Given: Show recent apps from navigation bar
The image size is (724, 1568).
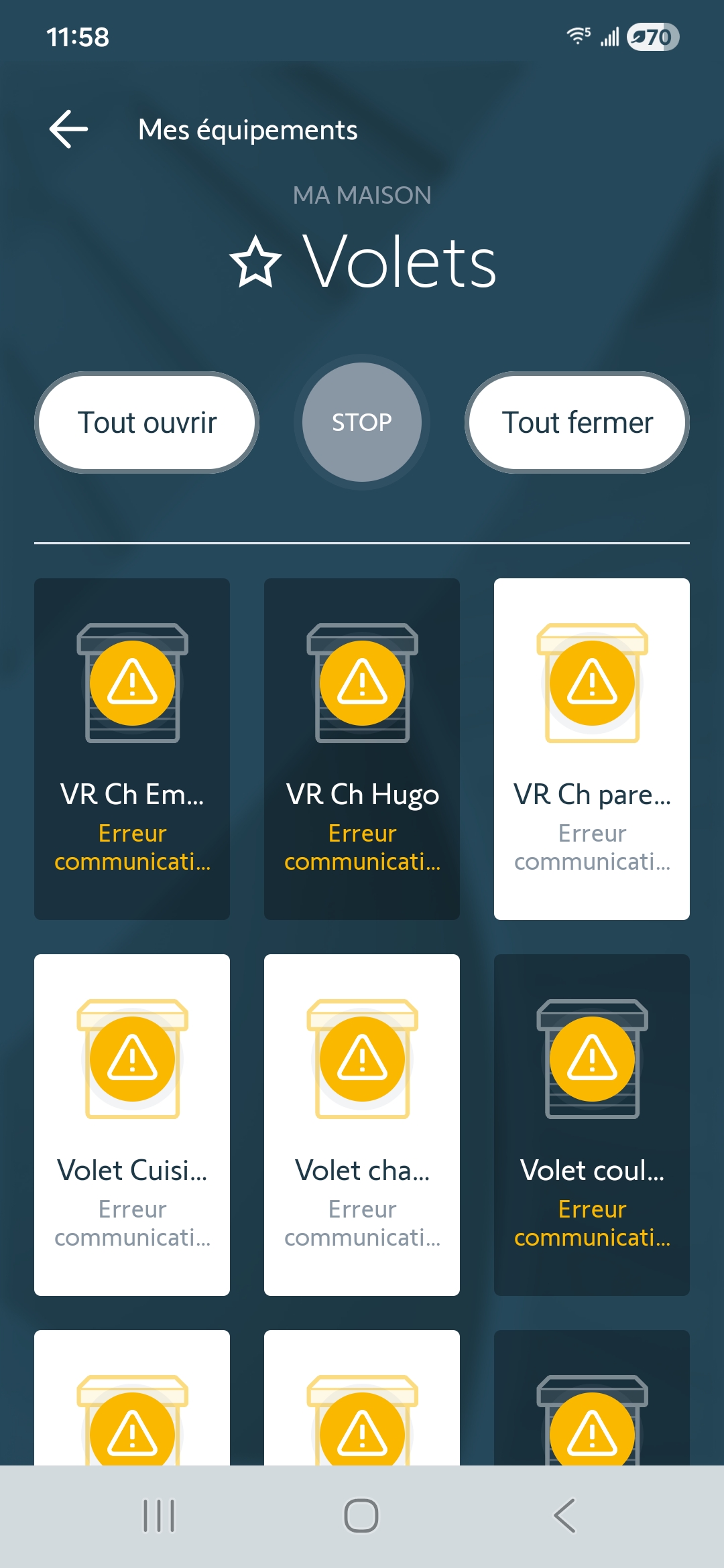Looking at the screenshot, I should click(x=159, y=1516).
